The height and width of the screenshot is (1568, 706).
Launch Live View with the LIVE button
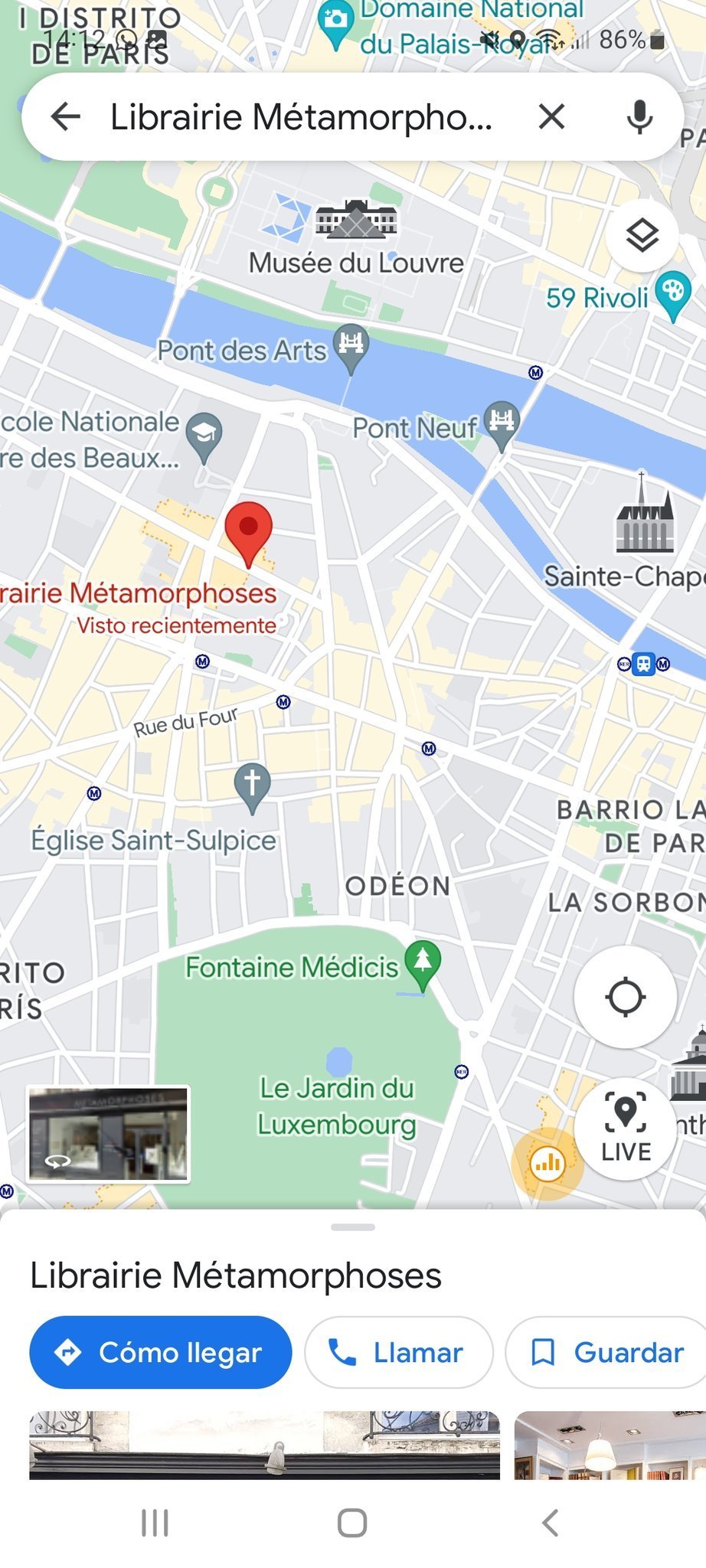(626, 1129)
